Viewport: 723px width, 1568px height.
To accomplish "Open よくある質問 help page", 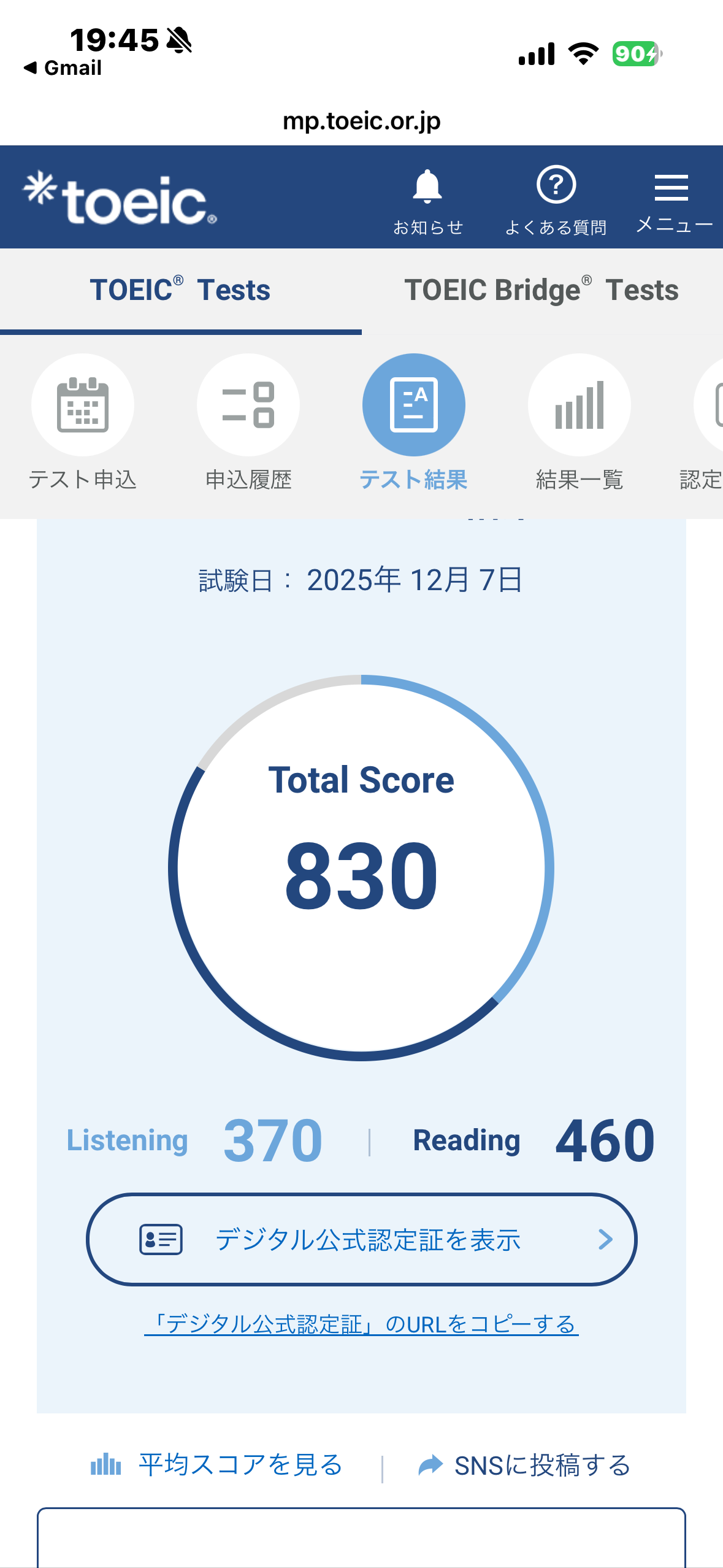I will (556, 200).
